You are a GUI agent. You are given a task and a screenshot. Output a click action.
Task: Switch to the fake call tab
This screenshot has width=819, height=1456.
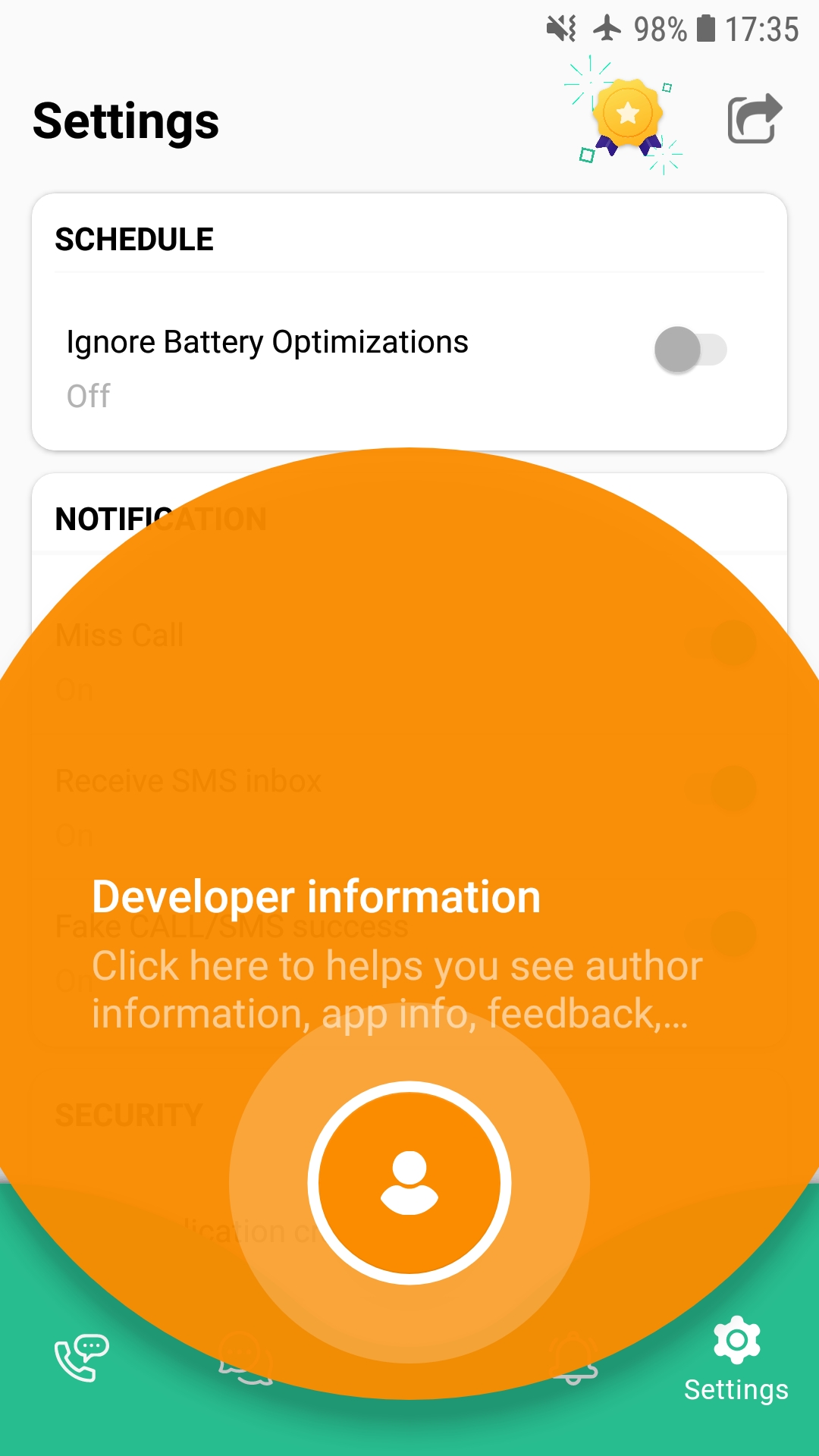tap(82, 1358)
